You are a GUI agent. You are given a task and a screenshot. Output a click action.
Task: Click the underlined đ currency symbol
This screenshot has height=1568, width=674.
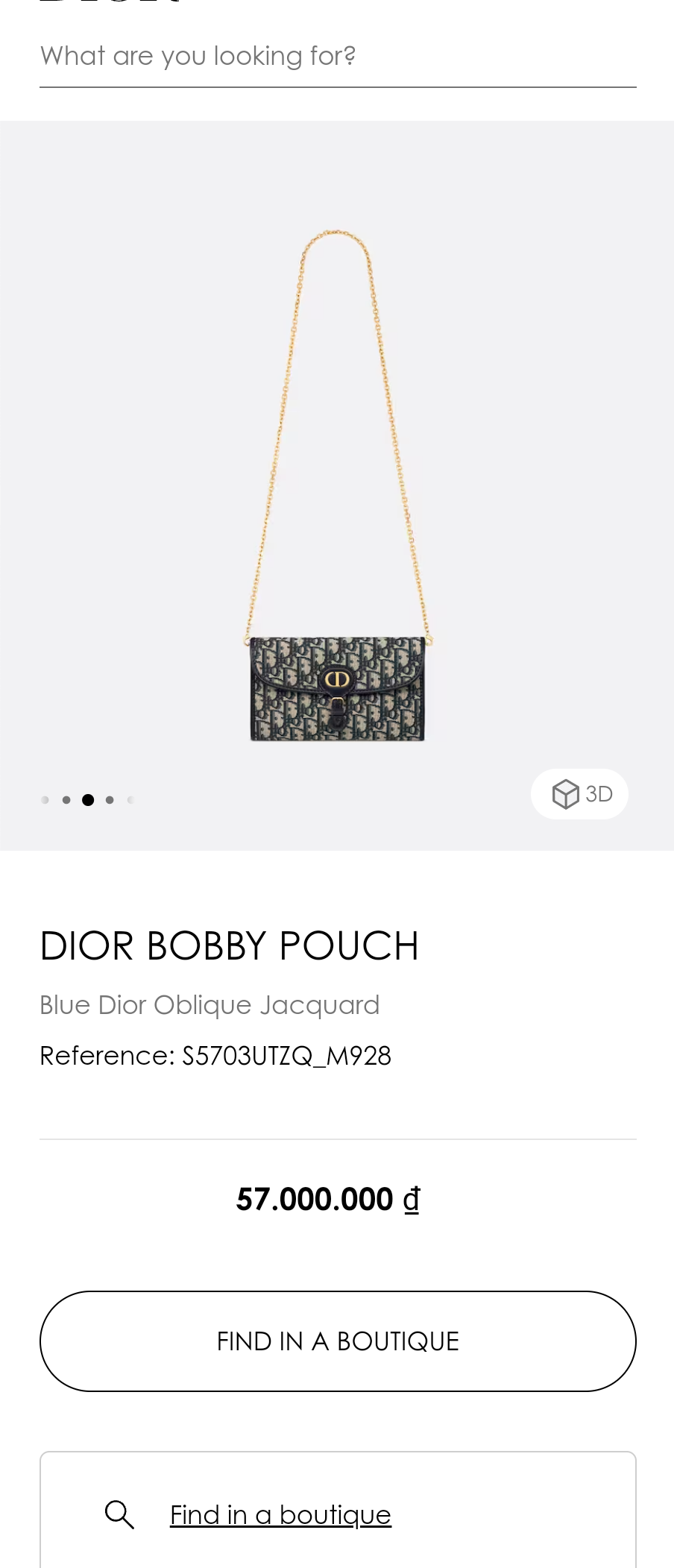[x=412, y=1199]
